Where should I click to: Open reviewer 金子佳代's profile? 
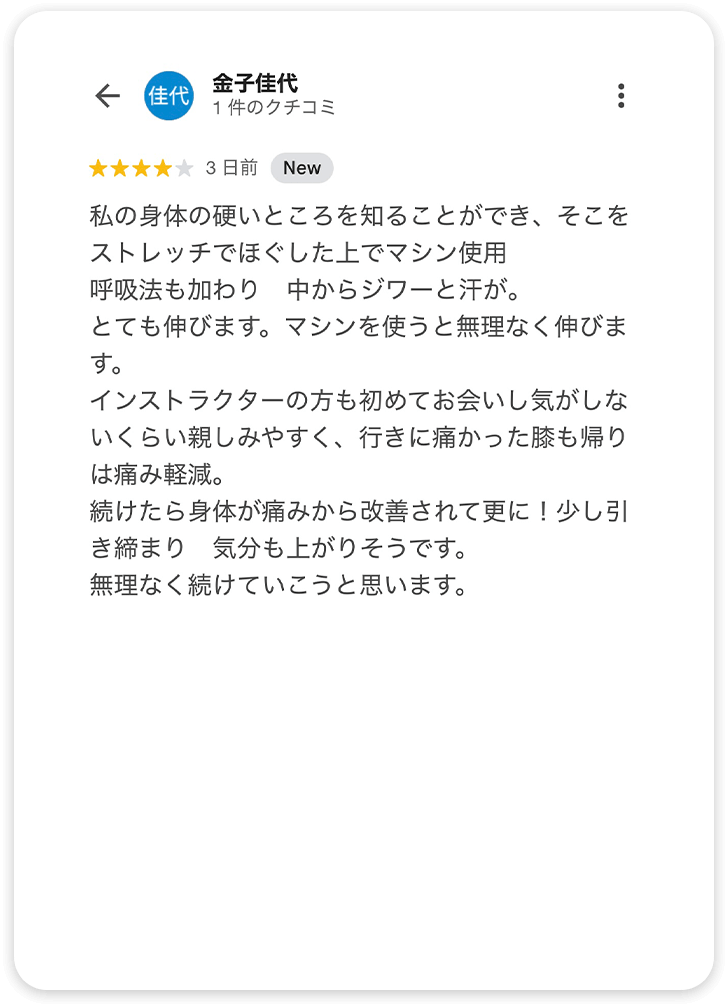(x=255, y=84)
